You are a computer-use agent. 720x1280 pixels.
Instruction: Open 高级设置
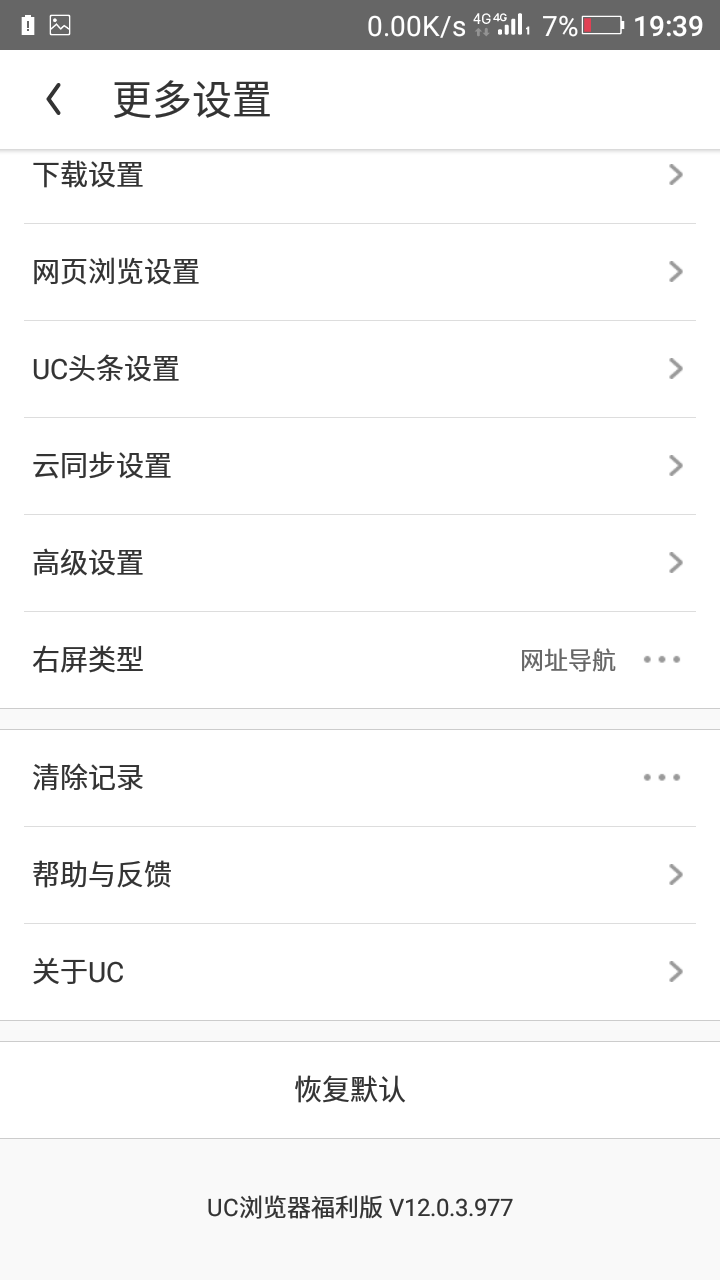coord(360,563)
